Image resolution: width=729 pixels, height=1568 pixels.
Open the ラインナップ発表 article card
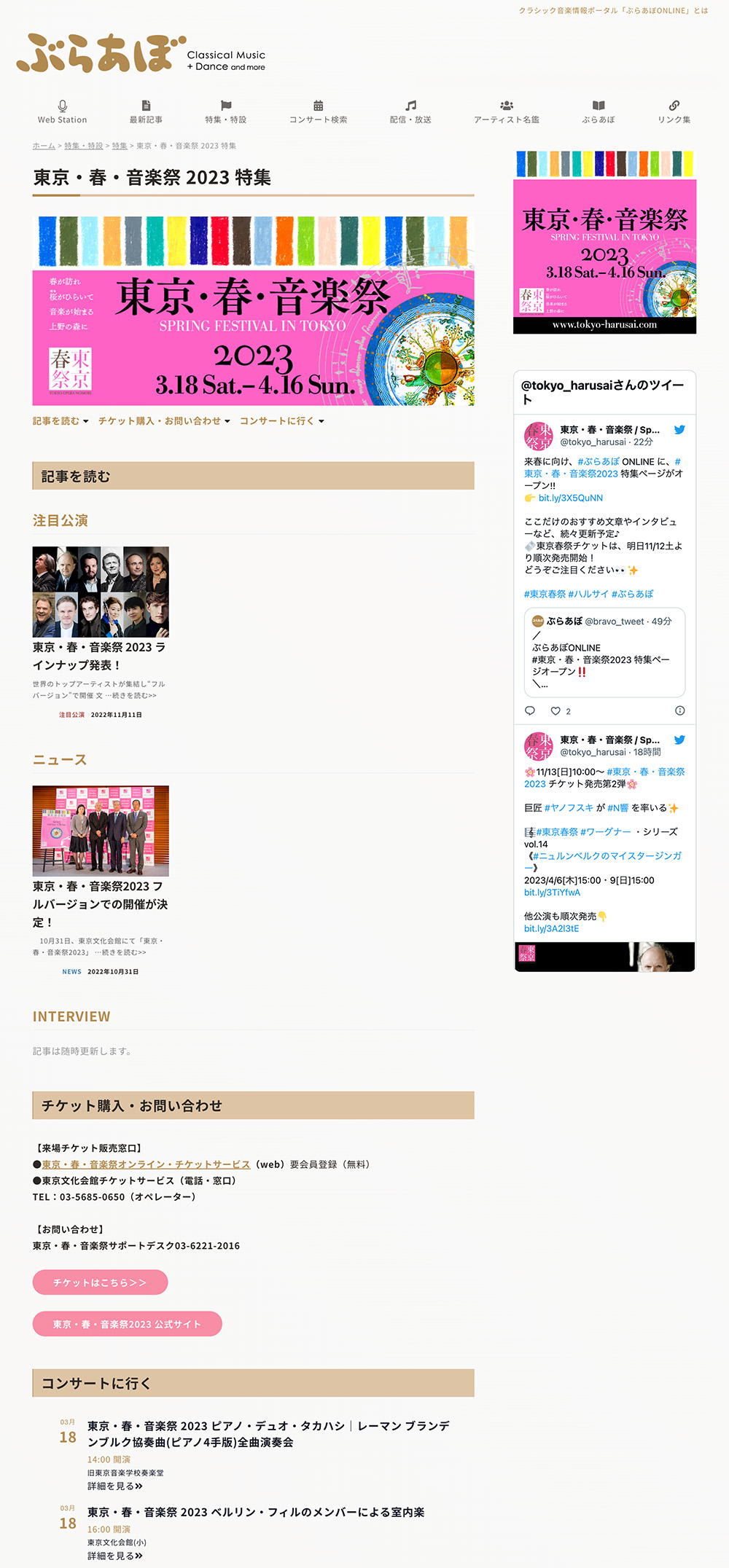[x=101, y=656]
